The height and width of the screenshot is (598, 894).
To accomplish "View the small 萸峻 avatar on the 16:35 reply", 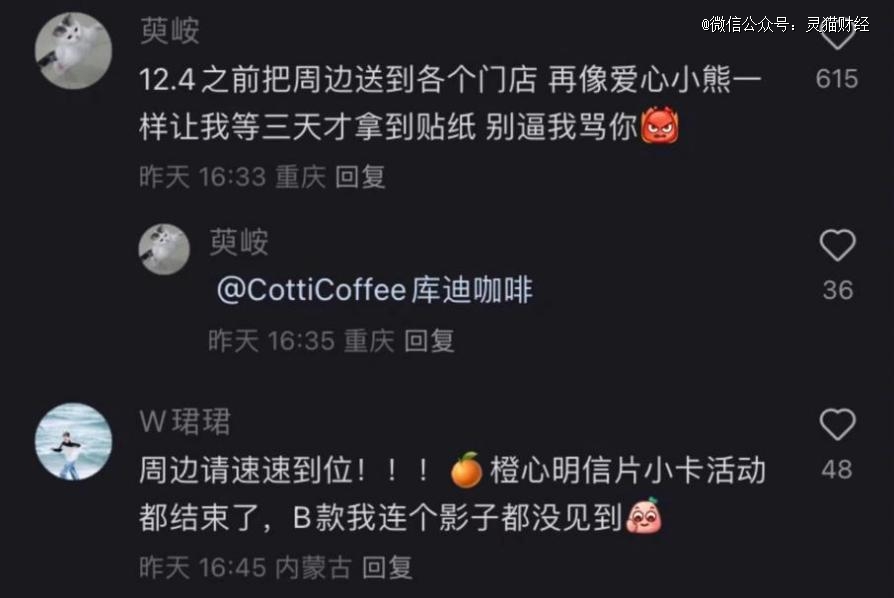I will pyautogui.click(x=164, y=249).
